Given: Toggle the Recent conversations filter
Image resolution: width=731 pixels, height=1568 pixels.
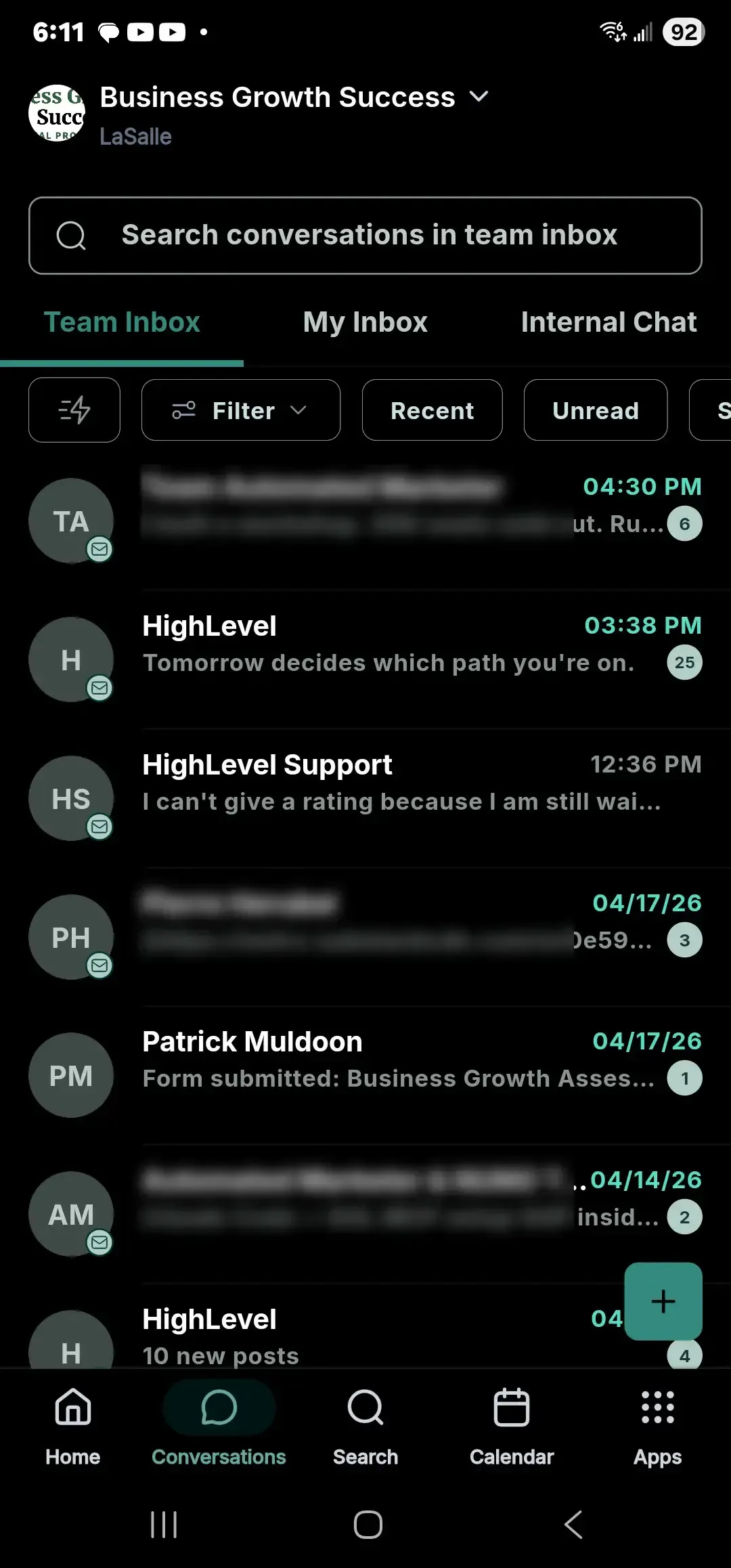Looking at the screenshot, I should [x=432, y=410].
